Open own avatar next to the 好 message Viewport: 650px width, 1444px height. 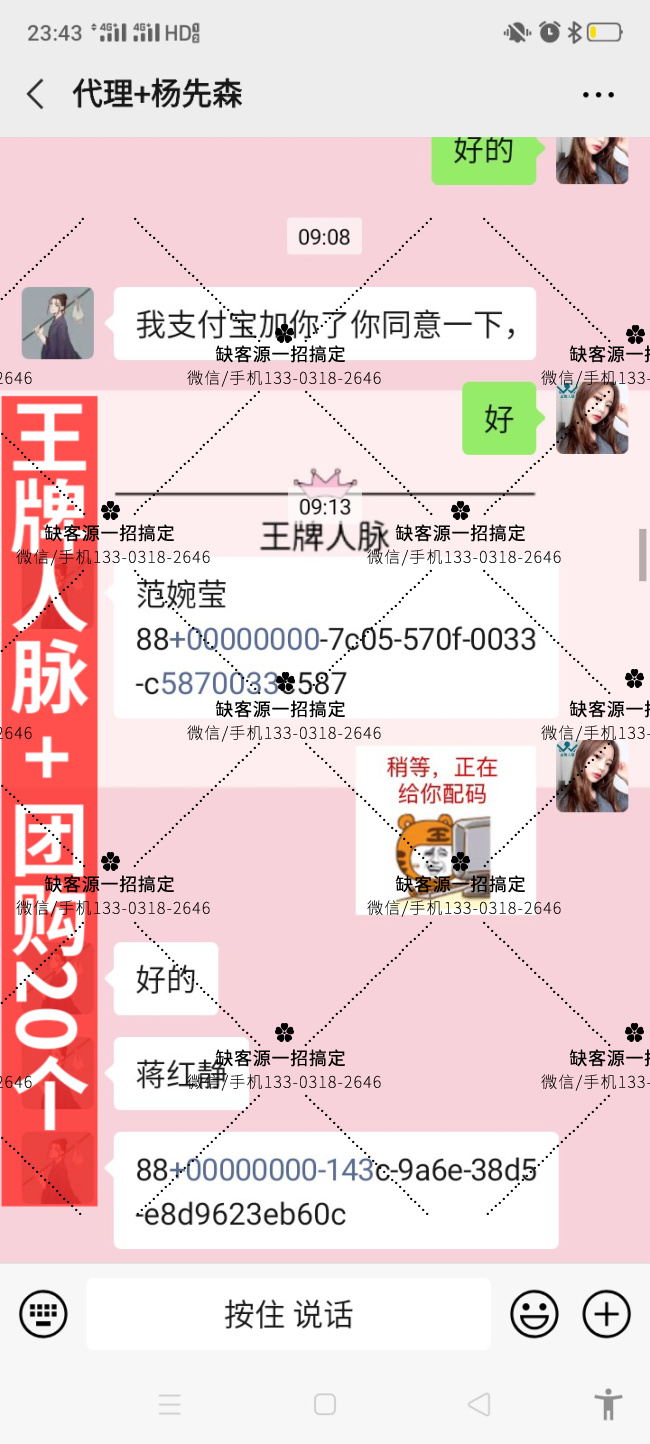pyautogui.click(x=592, y=418)
